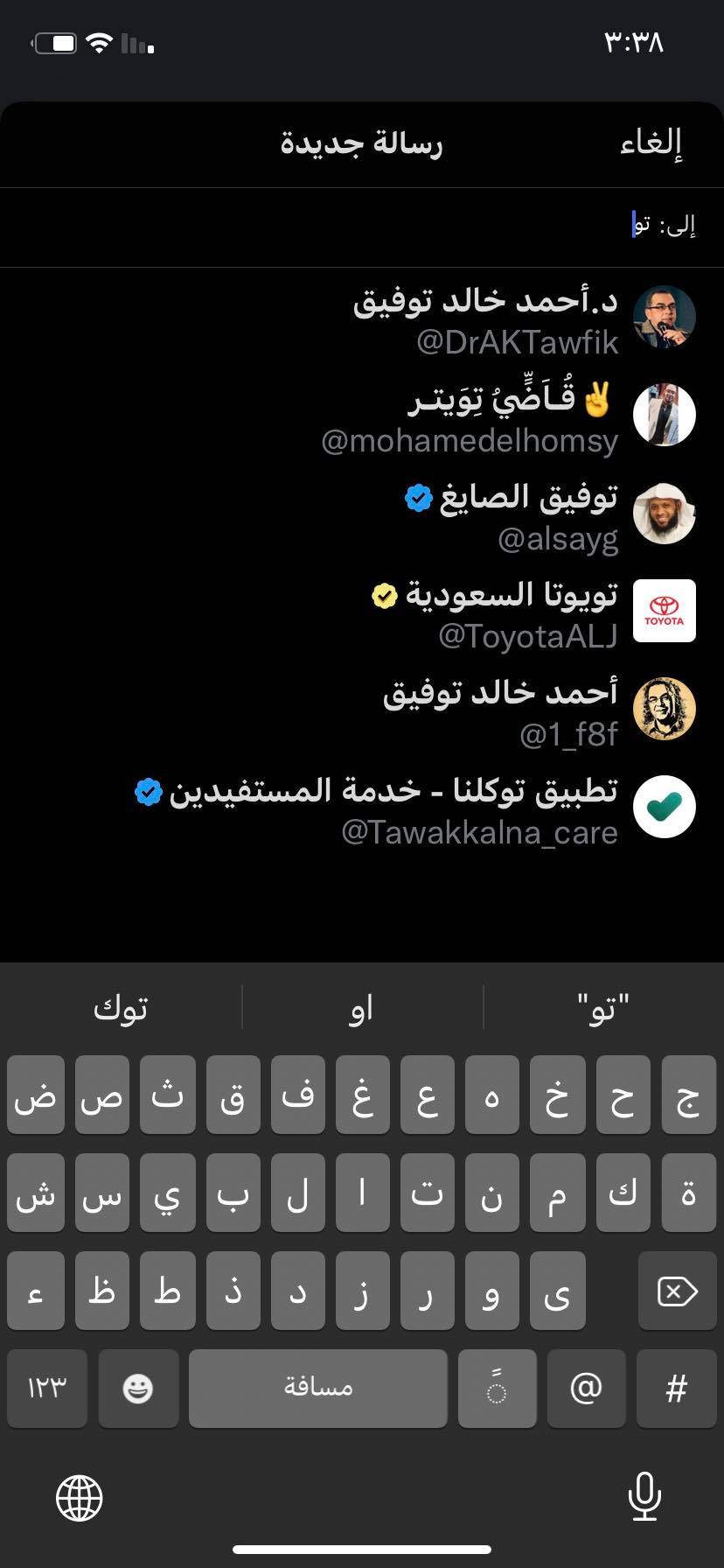Open the emoji keyboard
The height and width of the screenshot is (1568, 724).
(x=138, y=1389)
